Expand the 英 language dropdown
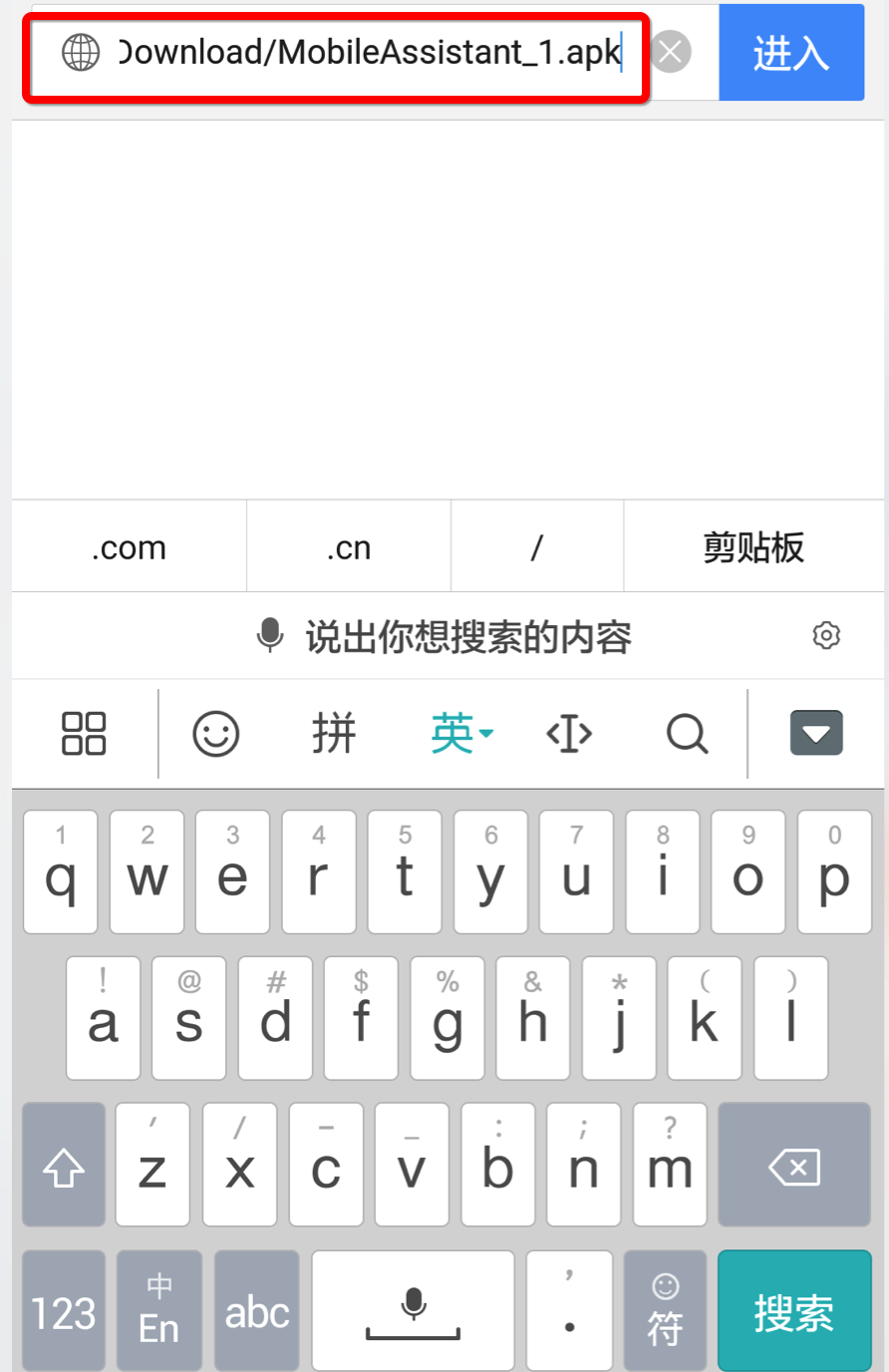Screen dimensions: 889x1372 [x=461, y=735]
